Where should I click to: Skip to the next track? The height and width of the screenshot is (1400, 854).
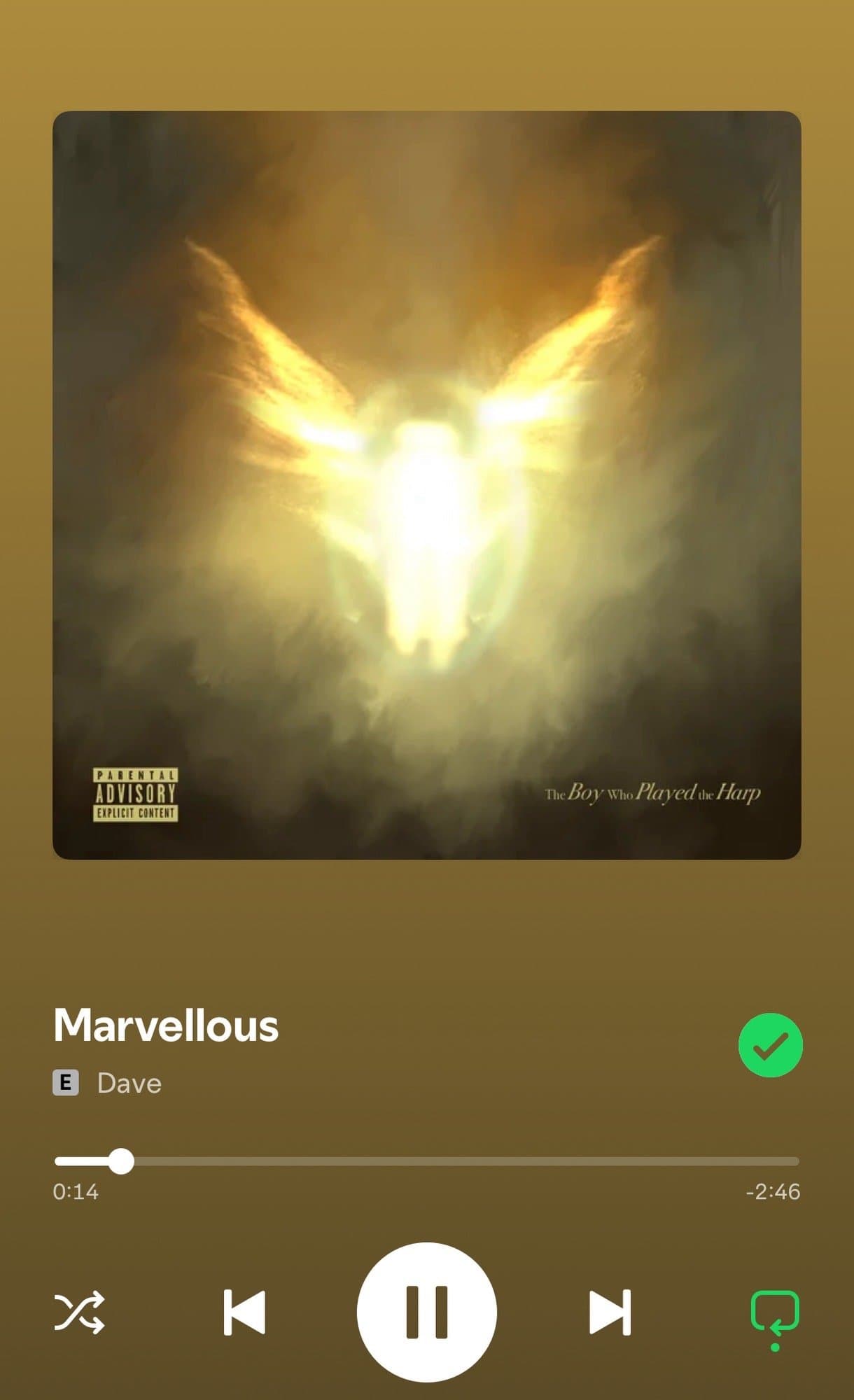tap(610, 1312)
